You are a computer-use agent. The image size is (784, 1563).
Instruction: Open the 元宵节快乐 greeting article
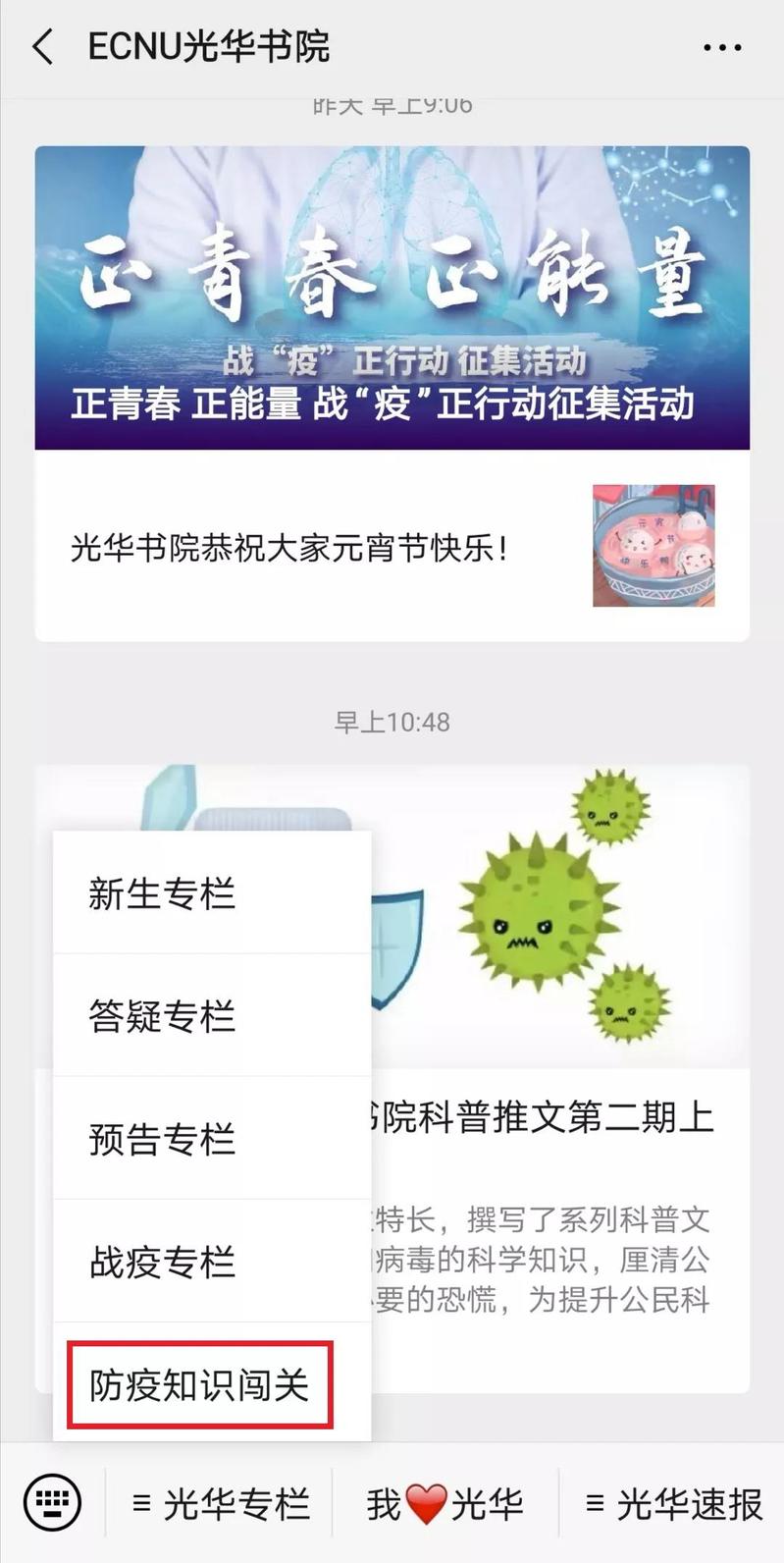[x=392, y=547]
